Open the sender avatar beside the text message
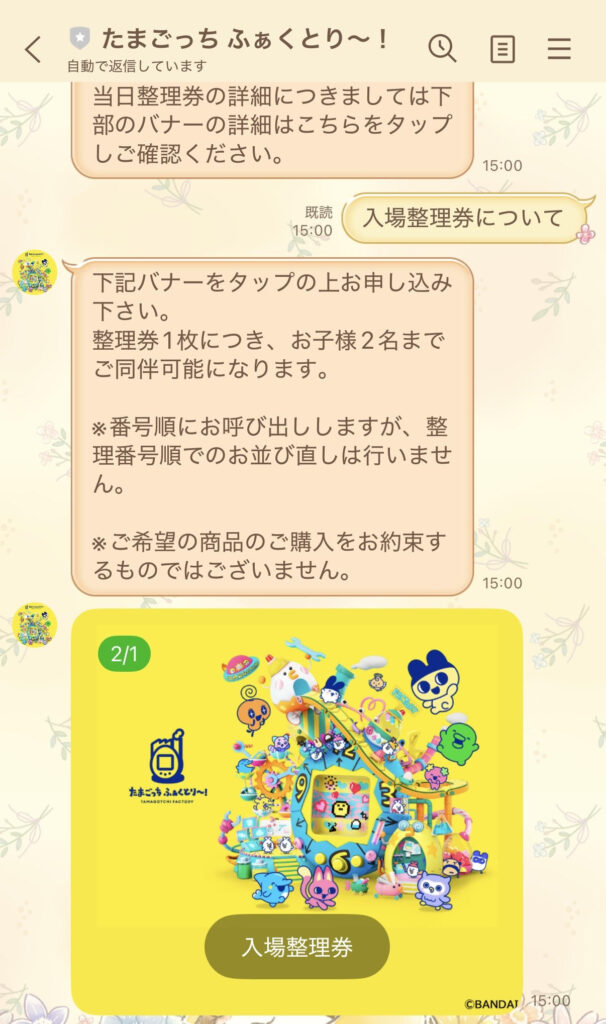Viewport: 606px width, 1024px height. tap(34, 273)
